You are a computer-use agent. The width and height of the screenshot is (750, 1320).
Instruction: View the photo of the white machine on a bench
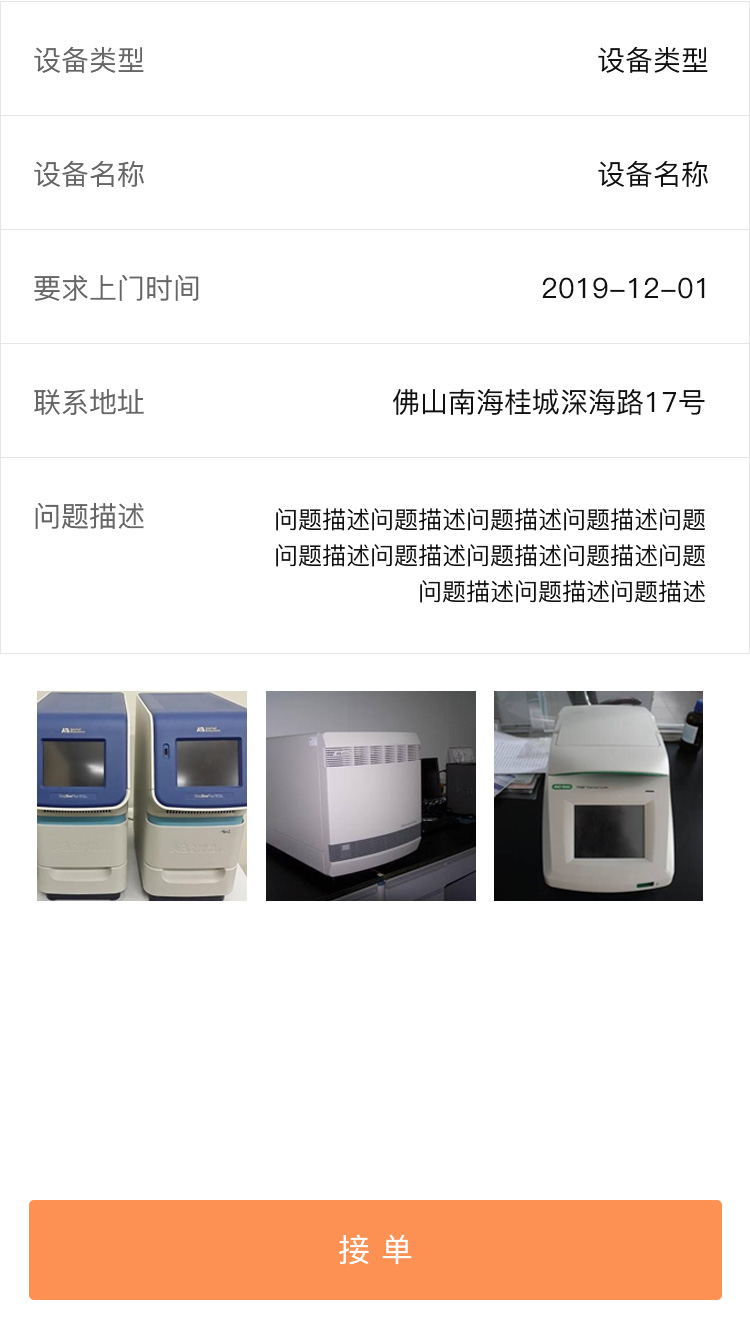point(371,796)
